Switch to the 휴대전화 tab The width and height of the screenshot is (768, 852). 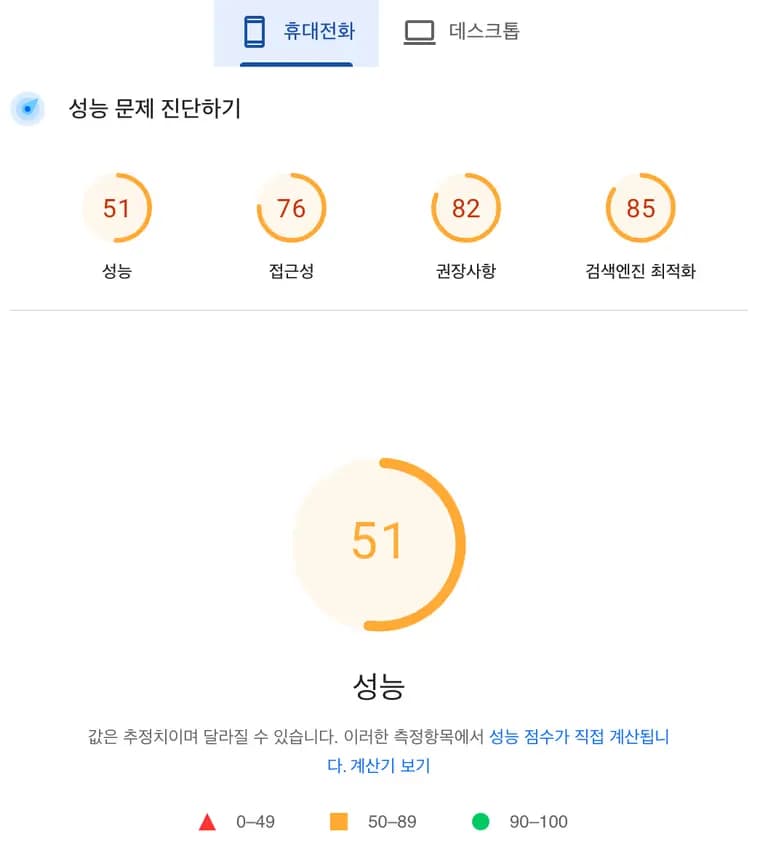coord(297,32)
